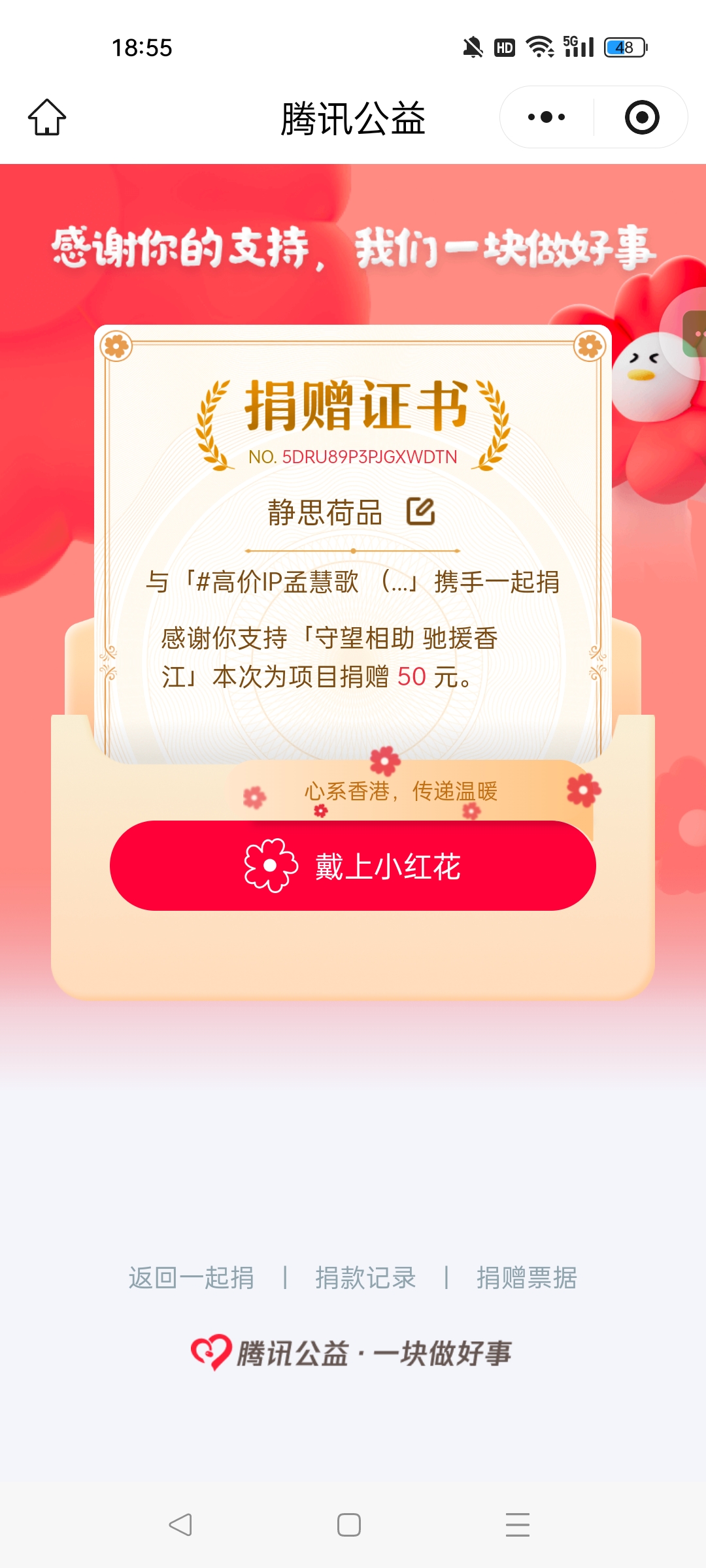The height and width of the screenshot is (1568, 706).
Task: Open 捐赠票据 donation receipt
Action: pos(526,1278)
